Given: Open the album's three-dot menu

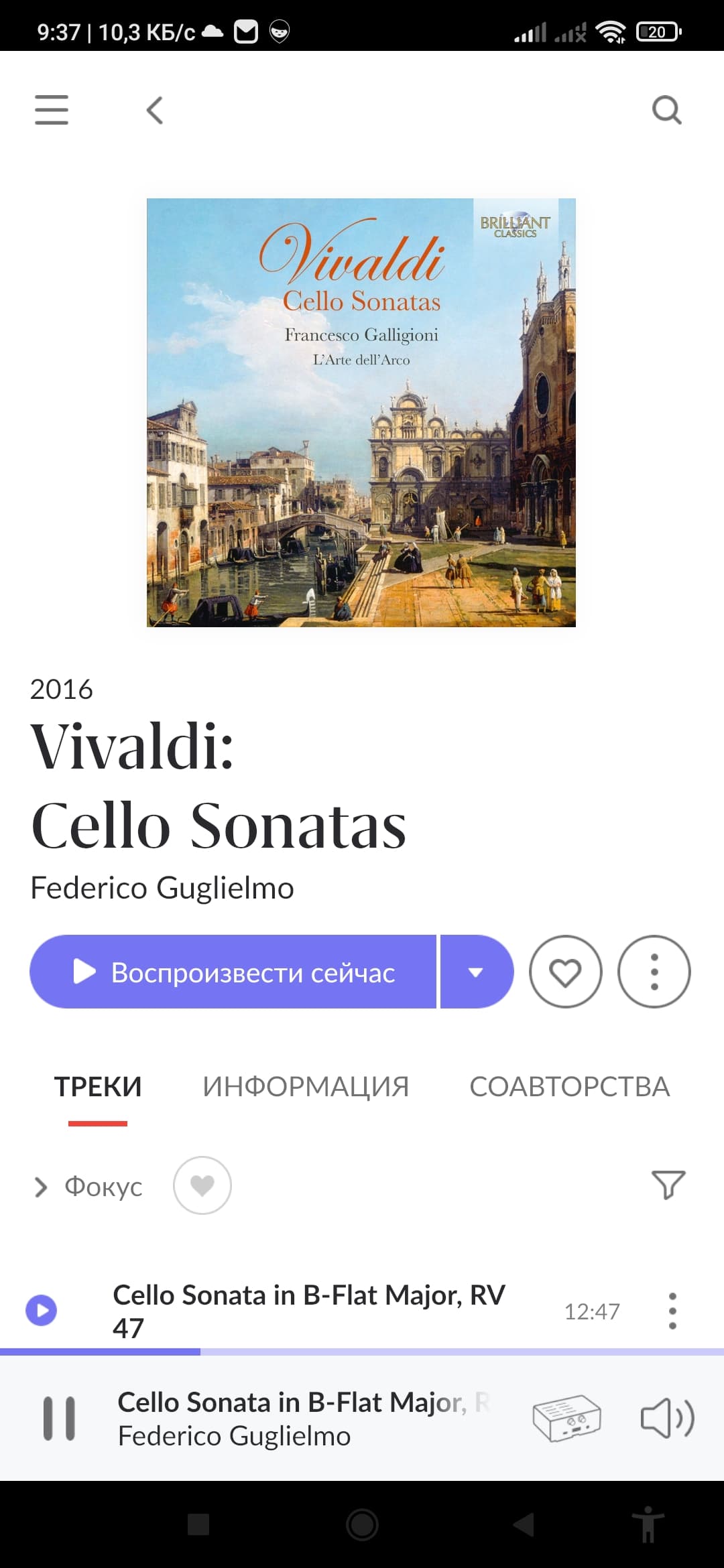Looking at the screenshot, I should tap(654, 972).
